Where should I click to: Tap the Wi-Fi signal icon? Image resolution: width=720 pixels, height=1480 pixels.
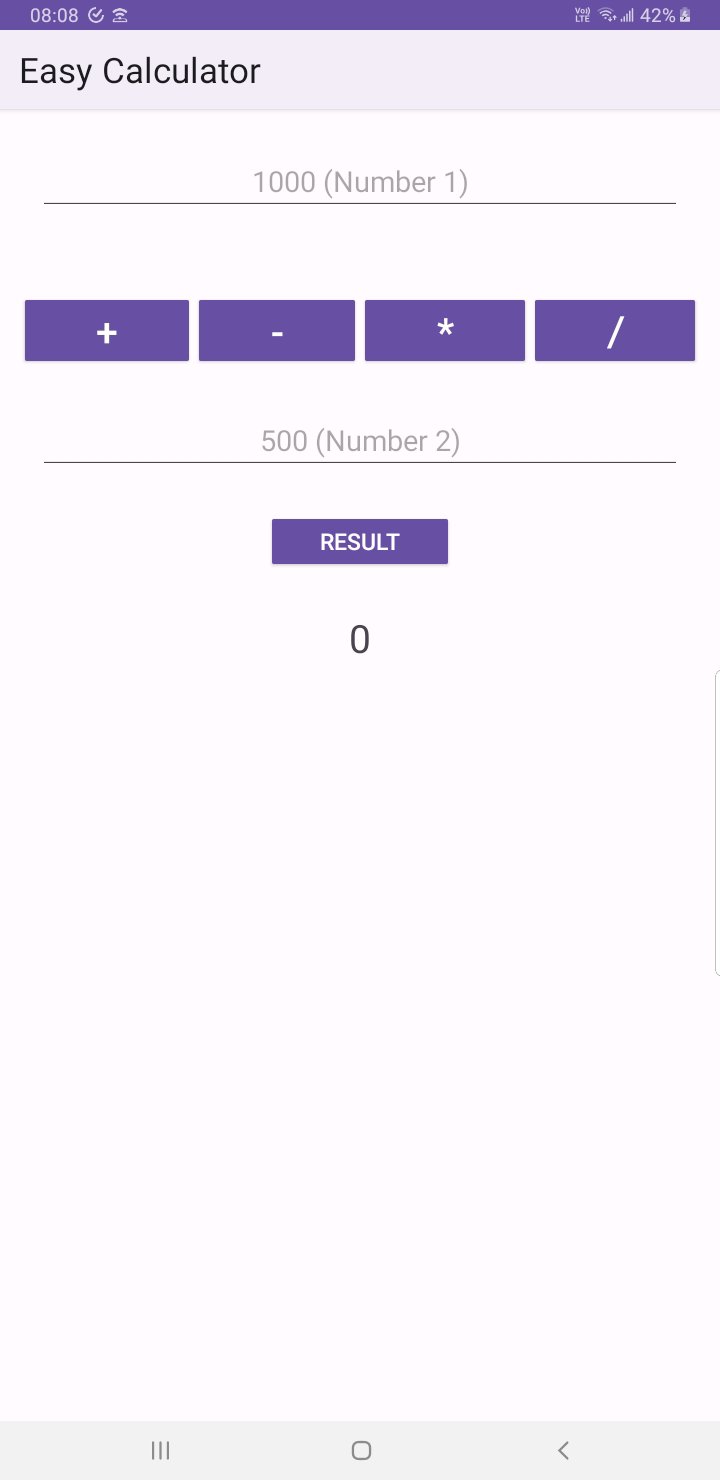point(606,15)
